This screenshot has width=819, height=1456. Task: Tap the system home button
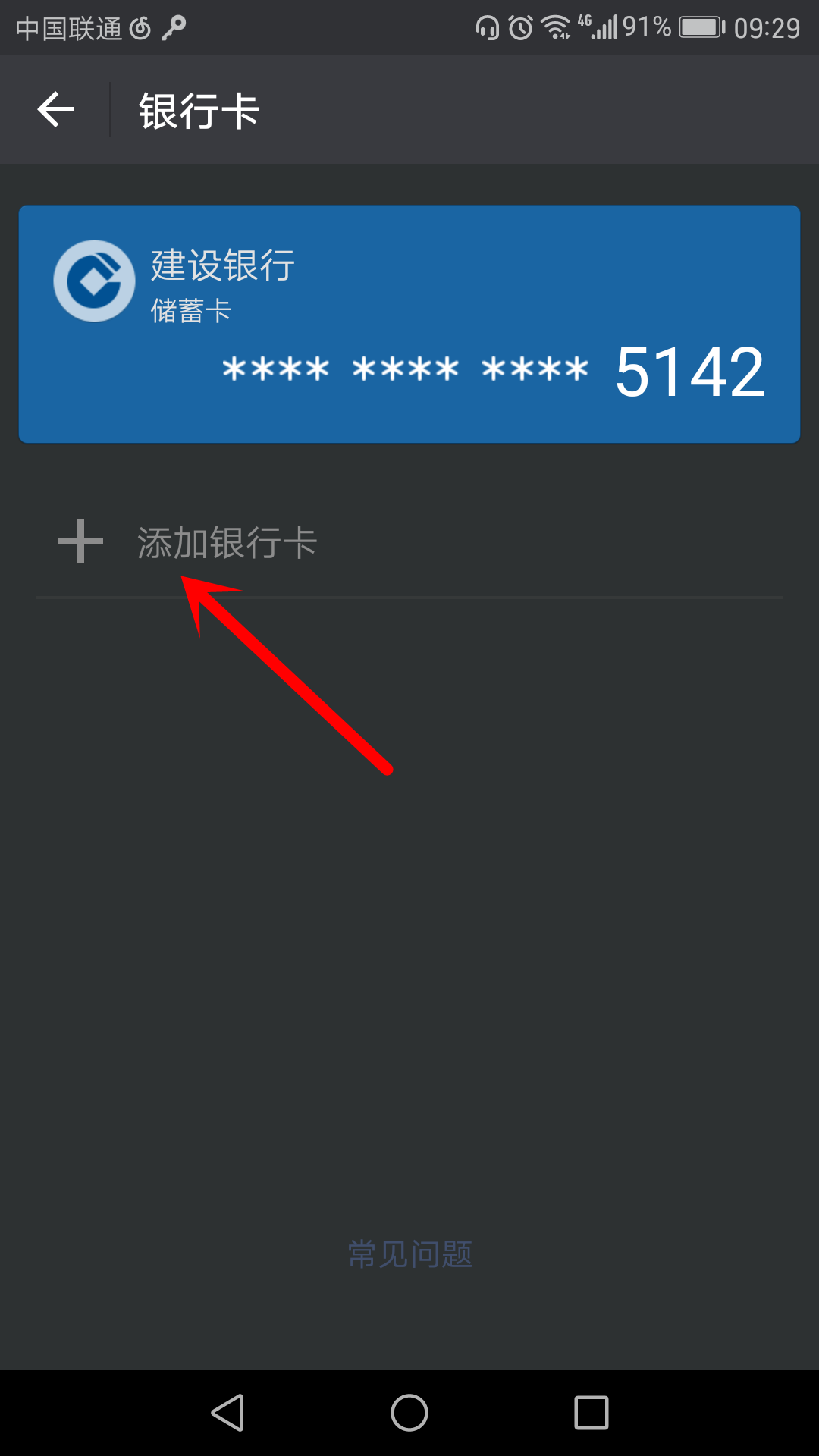pos(409,1413)
